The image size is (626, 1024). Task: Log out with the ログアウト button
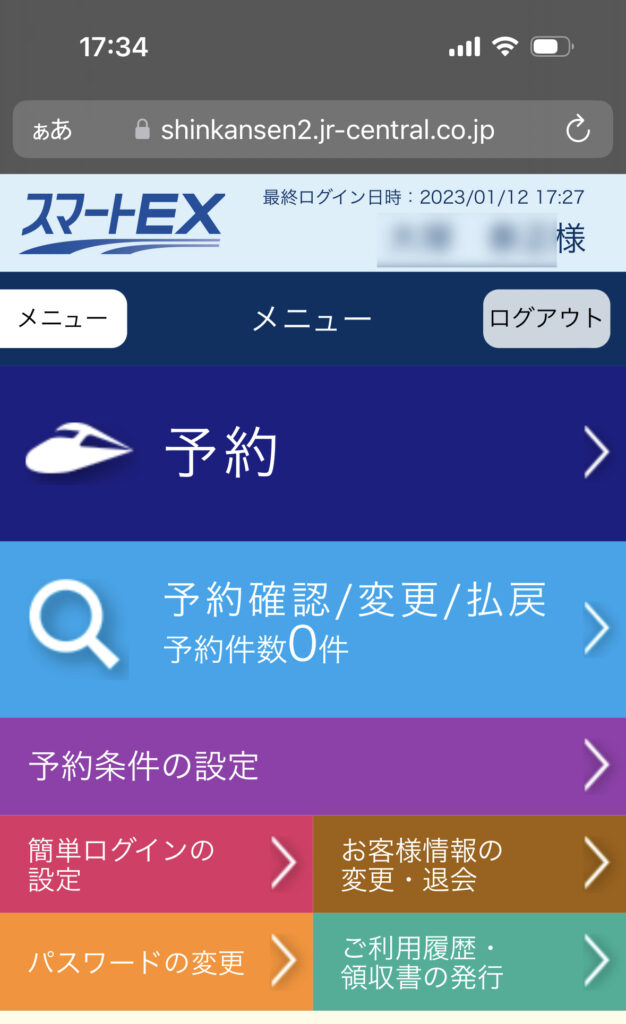[546, 319]
